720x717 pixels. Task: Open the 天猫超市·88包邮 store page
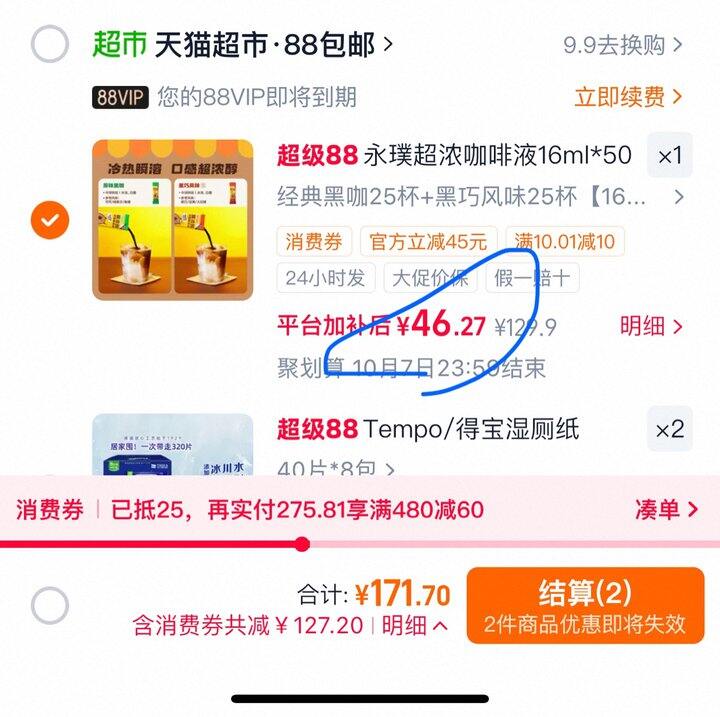click(x=274, y=45)
